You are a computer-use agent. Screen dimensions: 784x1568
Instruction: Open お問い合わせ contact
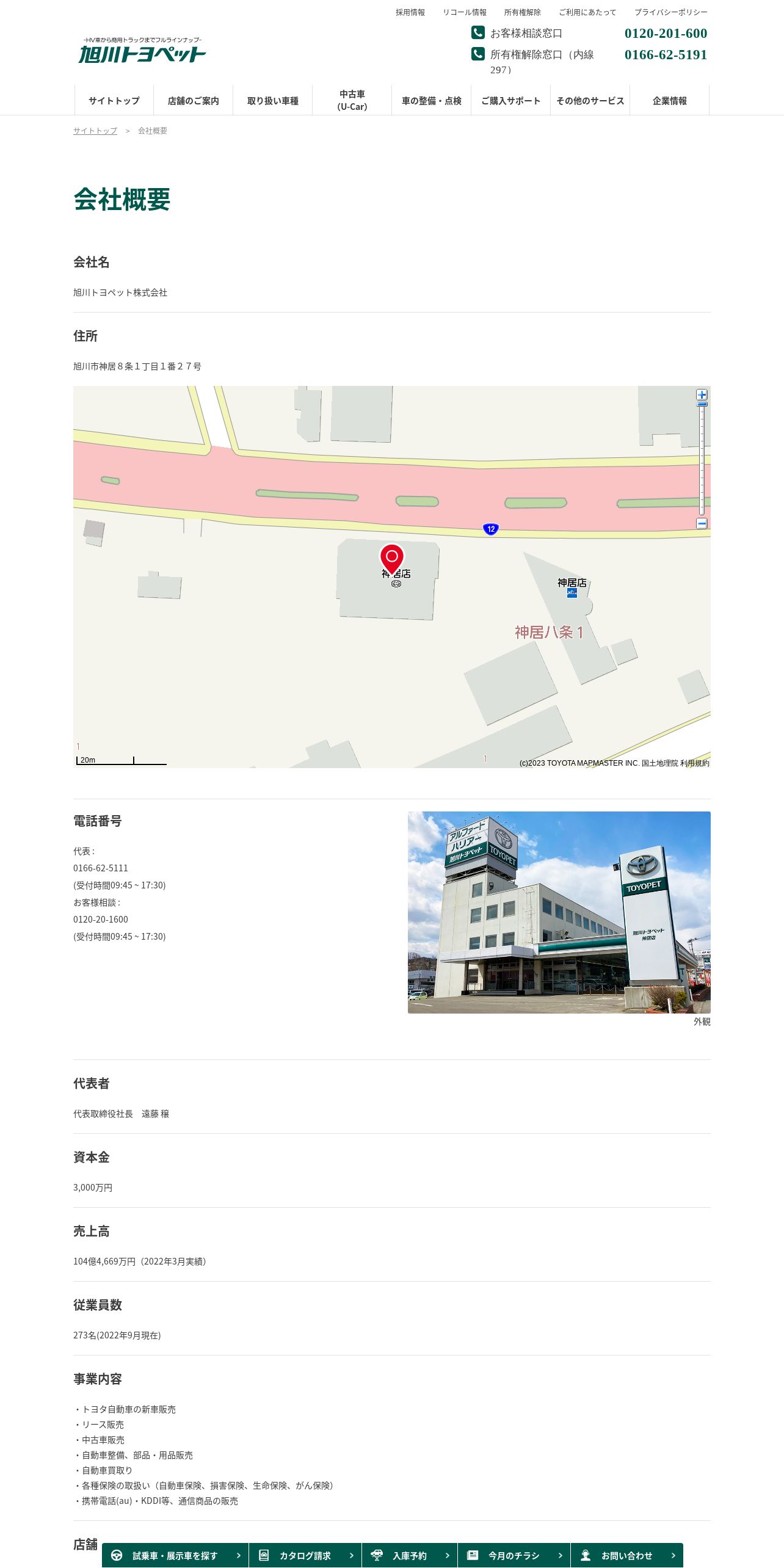(627, 1555)
